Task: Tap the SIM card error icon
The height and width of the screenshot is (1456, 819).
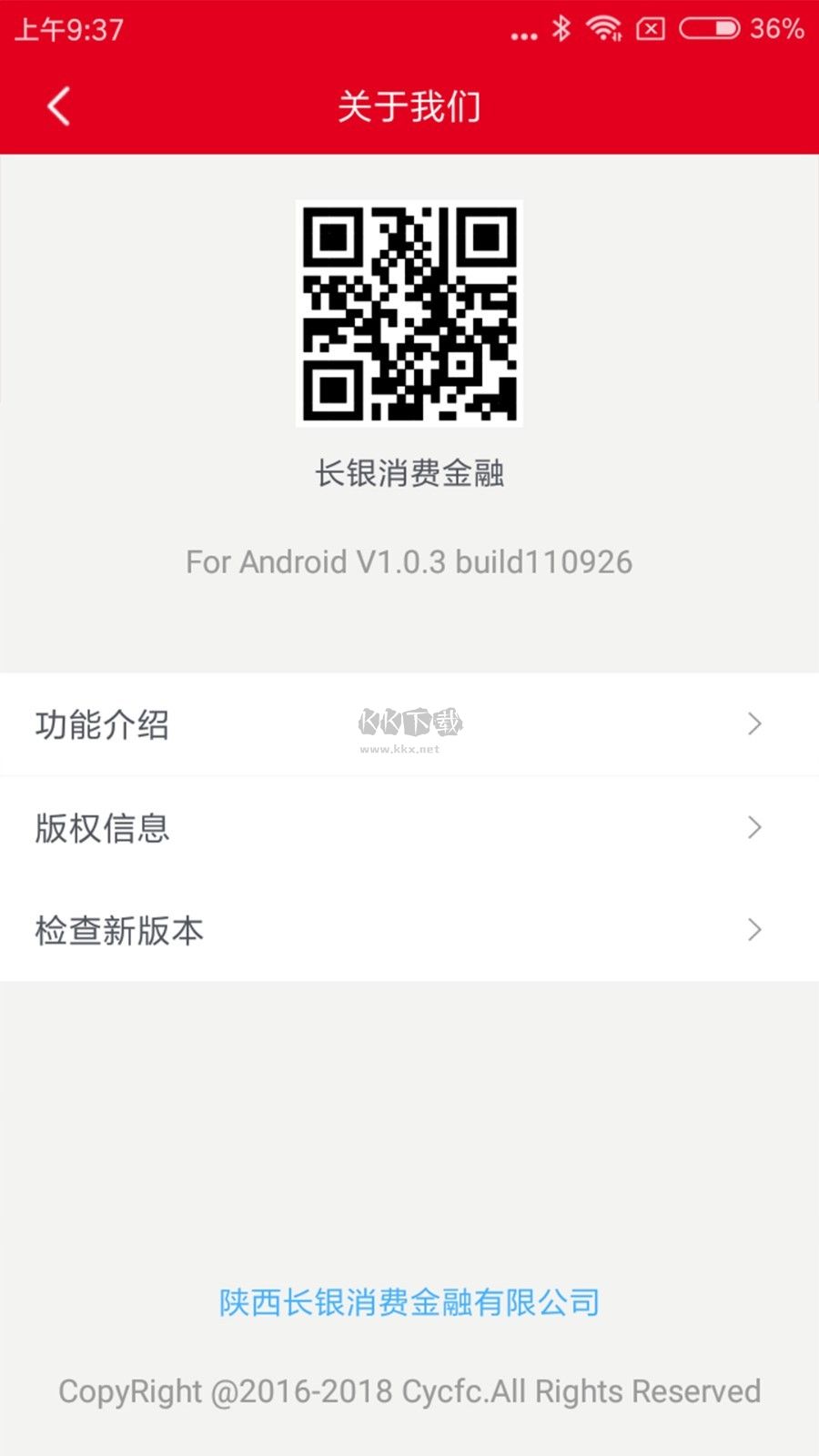Action: (651, 30)
